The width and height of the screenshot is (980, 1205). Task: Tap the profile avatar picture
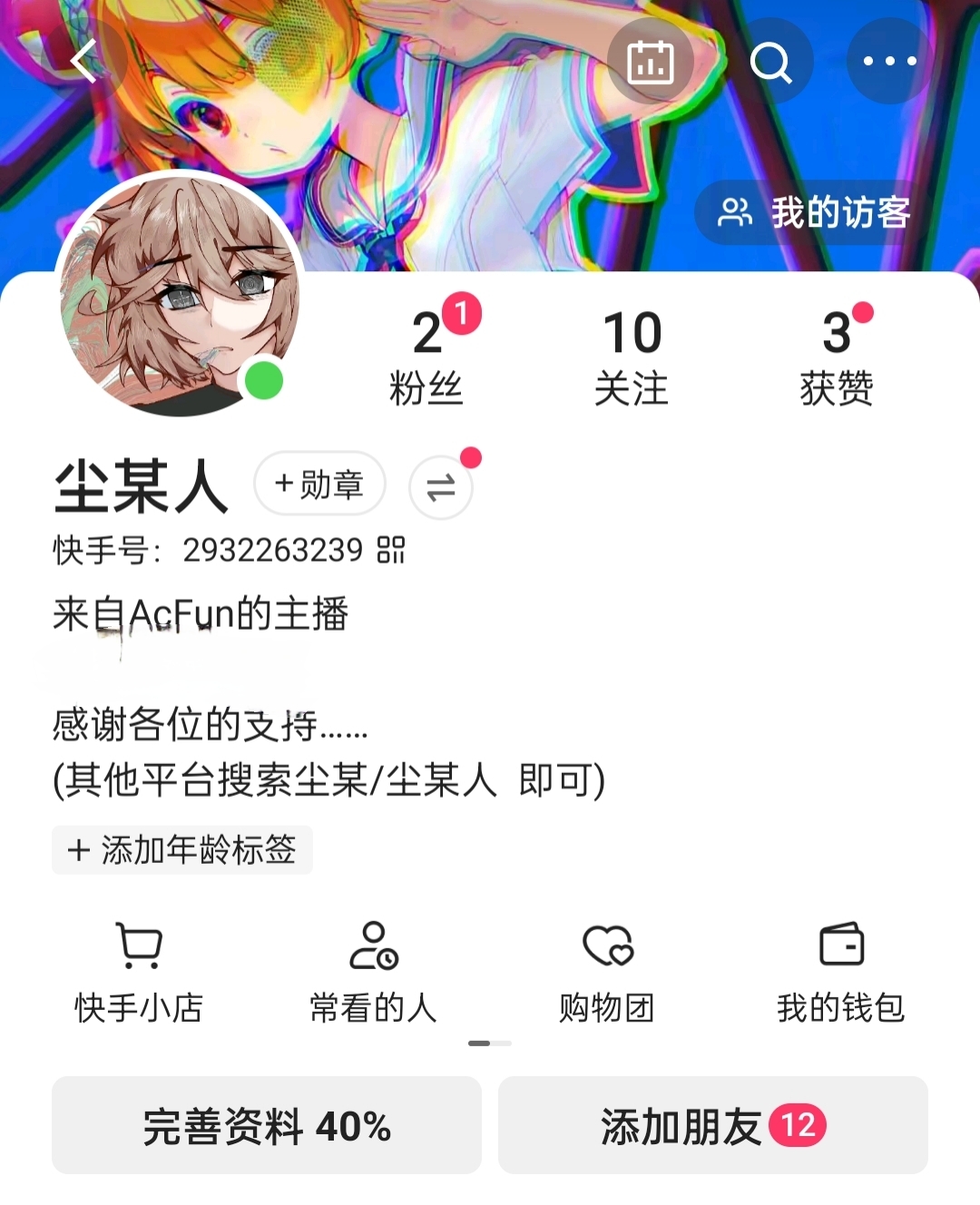[x=179, y=295]
